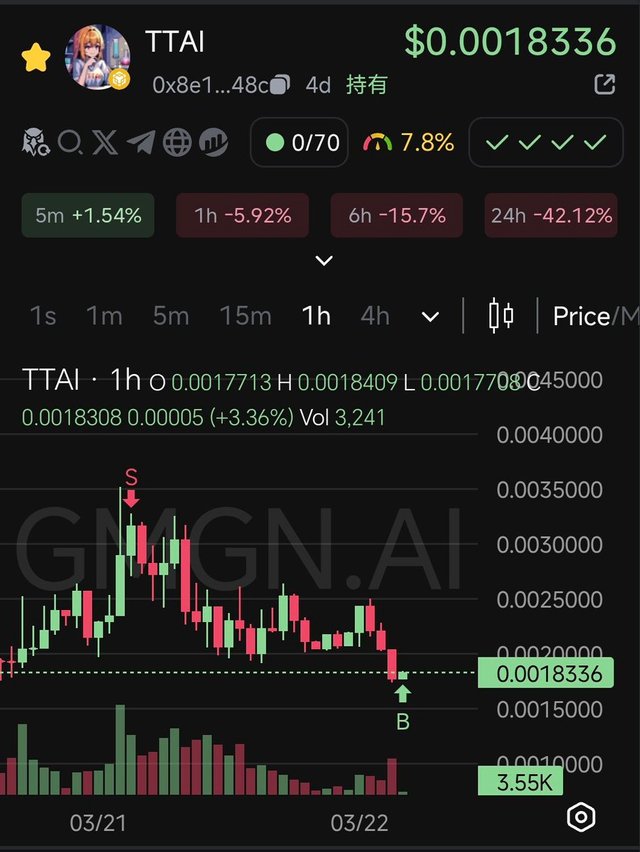Select the 5m +1.54% change chip
The width and height of the screenshot is (640, 852).
88,215
